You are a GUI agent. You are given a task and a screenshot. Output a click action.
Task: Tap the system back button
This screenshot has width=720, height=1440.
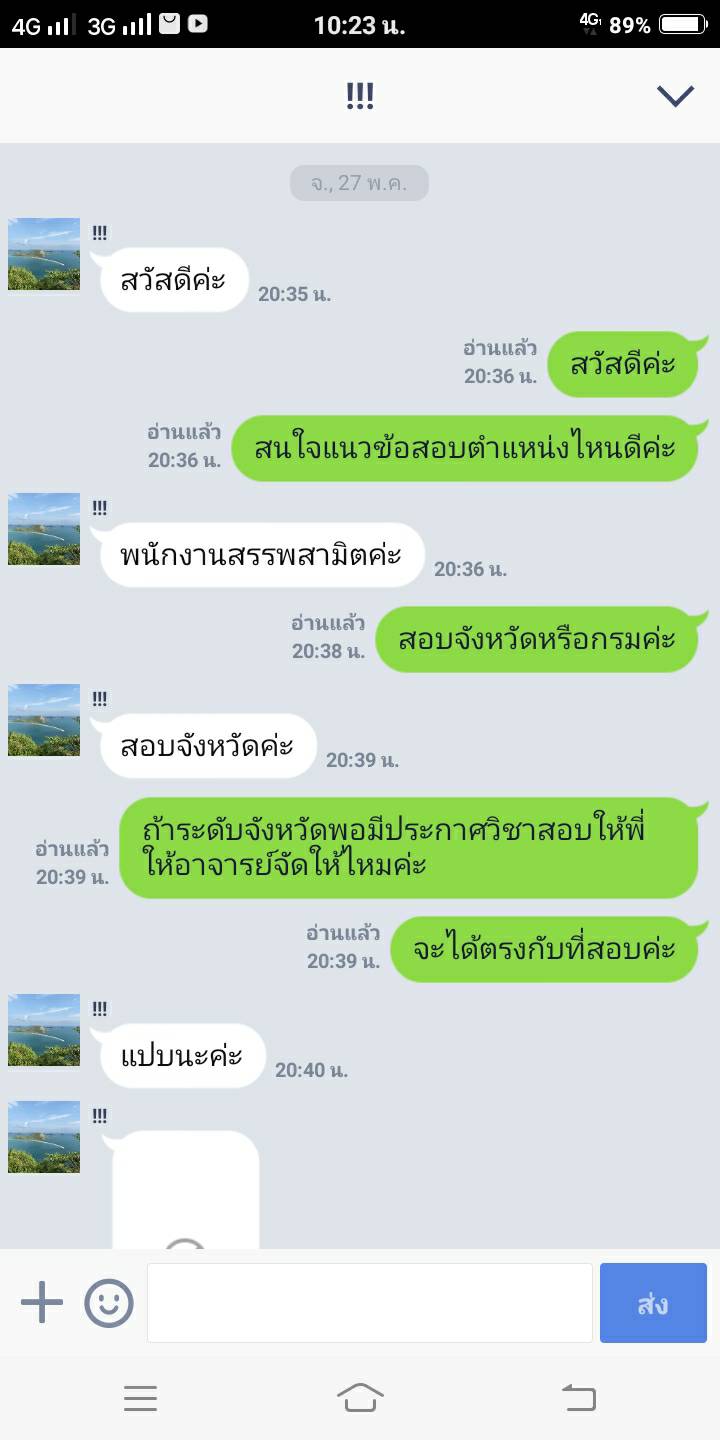[579, 1398]
